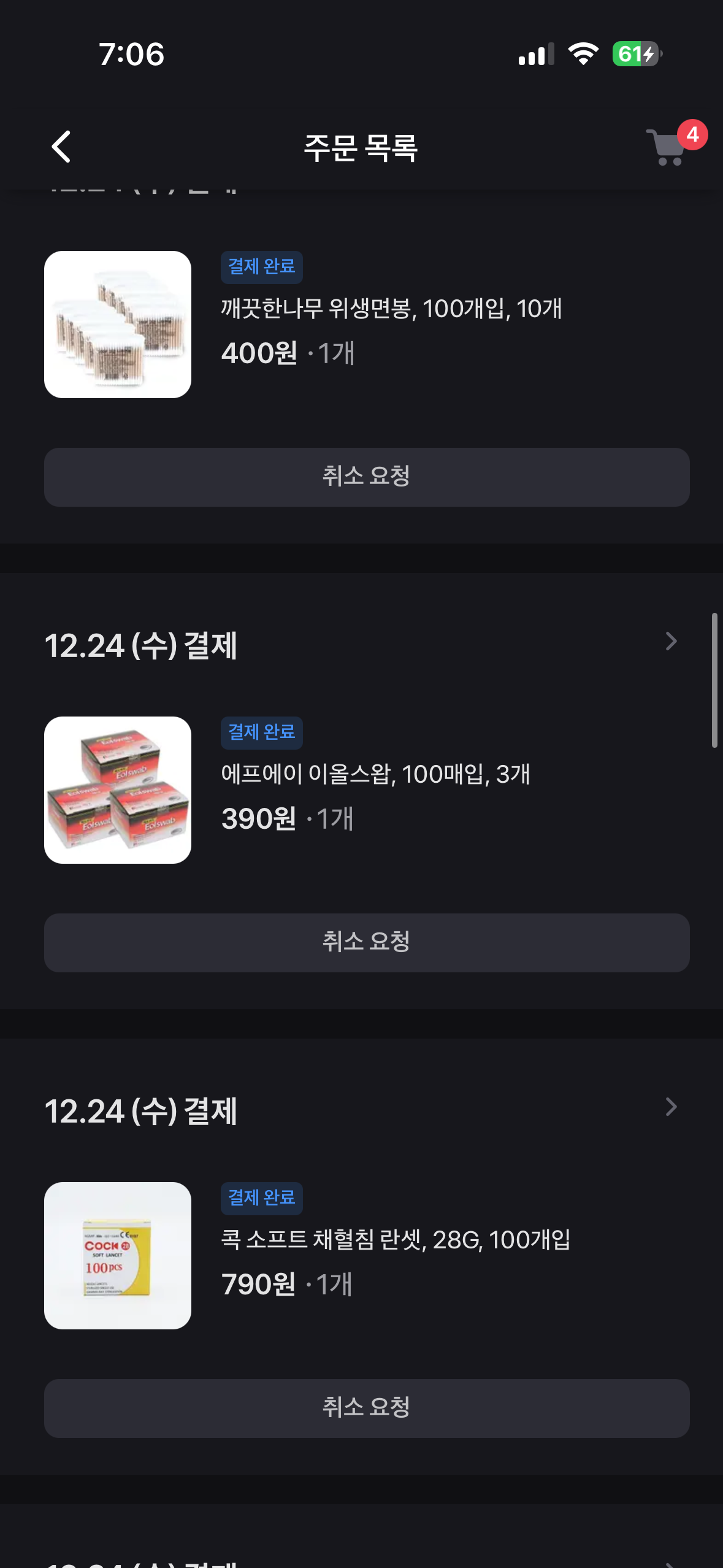Go back from the 주문 목록 screen
The width and height of the screenshot is (723, 1568).
point(61,147)
